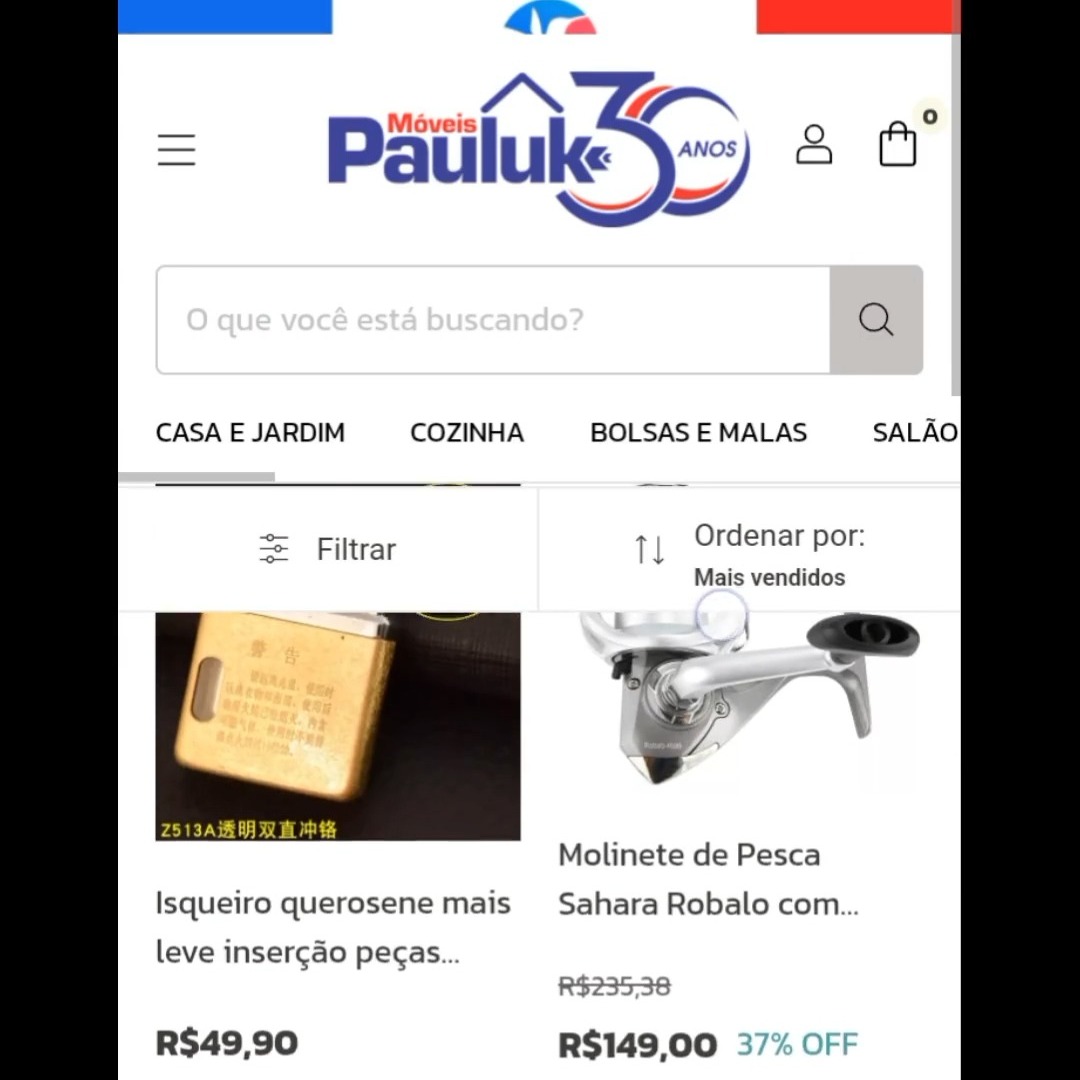
Task: Open the Filtrar options
Action: 328,549
